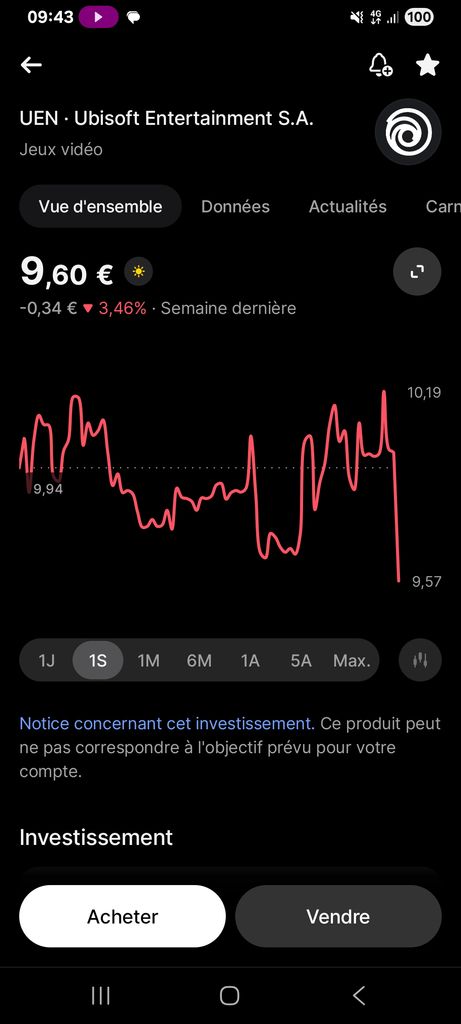Toggle candlestick chart view
Image resolution: width=461 pixels, height=1024 pixels.
pos(420,660)
